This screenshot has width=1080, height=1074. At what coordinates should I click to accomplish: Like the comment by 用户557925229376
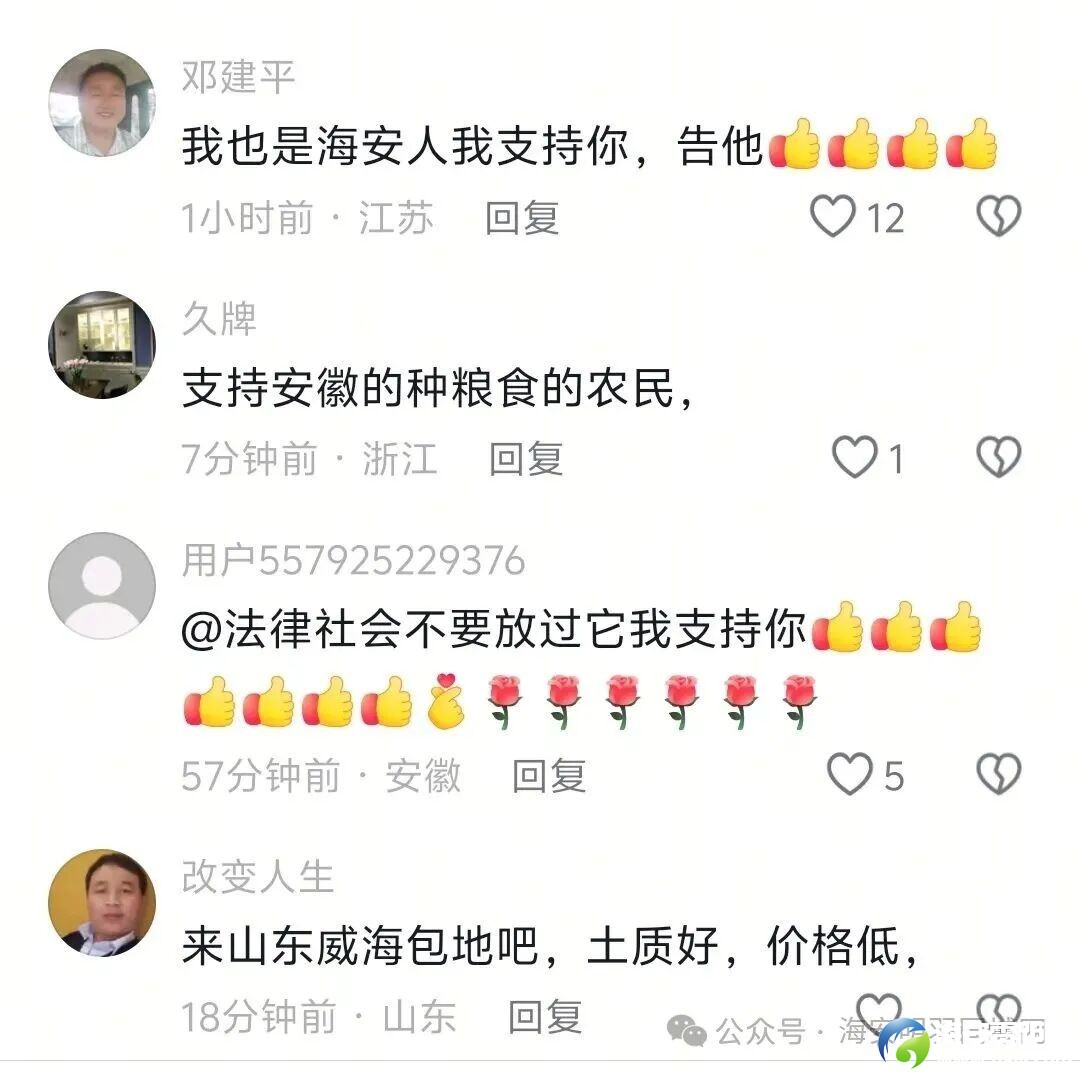[x=851, y=775]
